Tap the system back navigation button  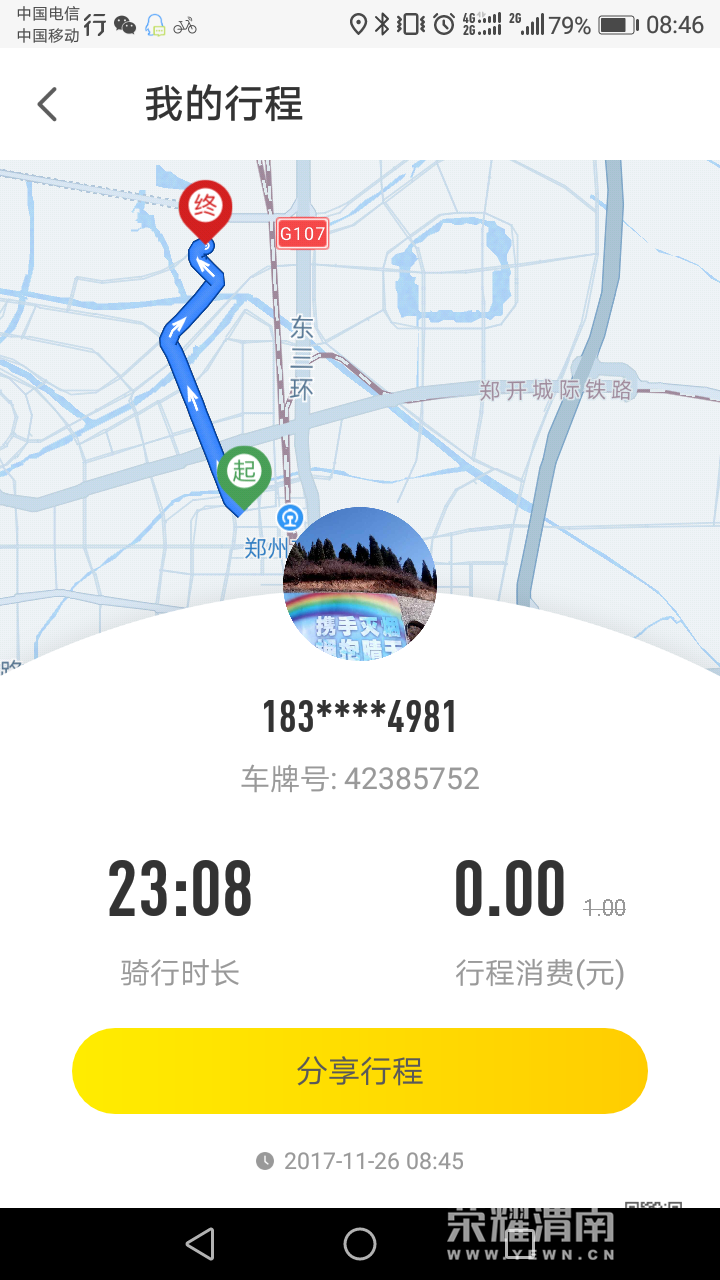pos(200,1244)
